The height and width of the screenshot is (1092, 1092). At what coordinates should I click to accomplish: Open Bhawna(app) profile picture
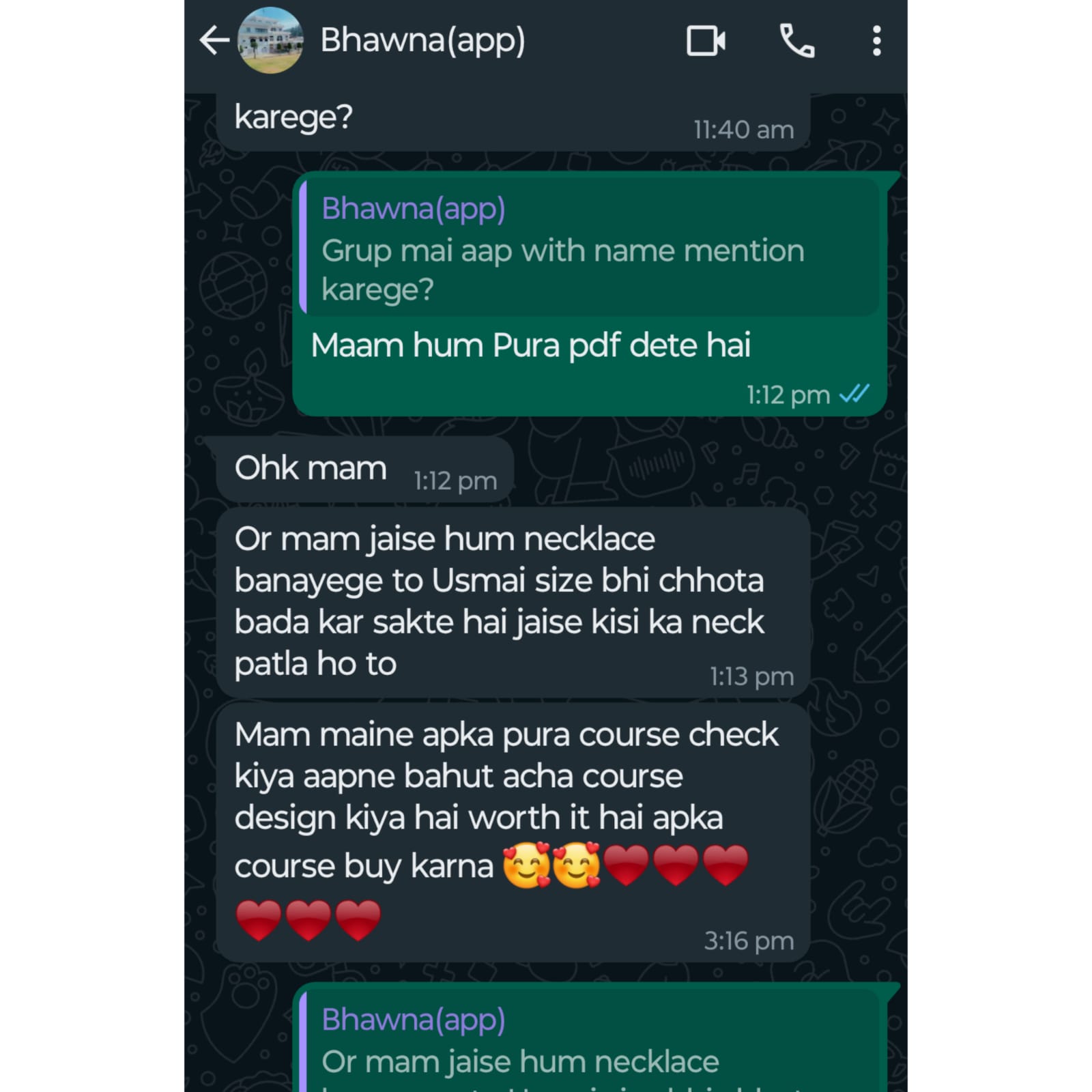click(x=270, y=40)
